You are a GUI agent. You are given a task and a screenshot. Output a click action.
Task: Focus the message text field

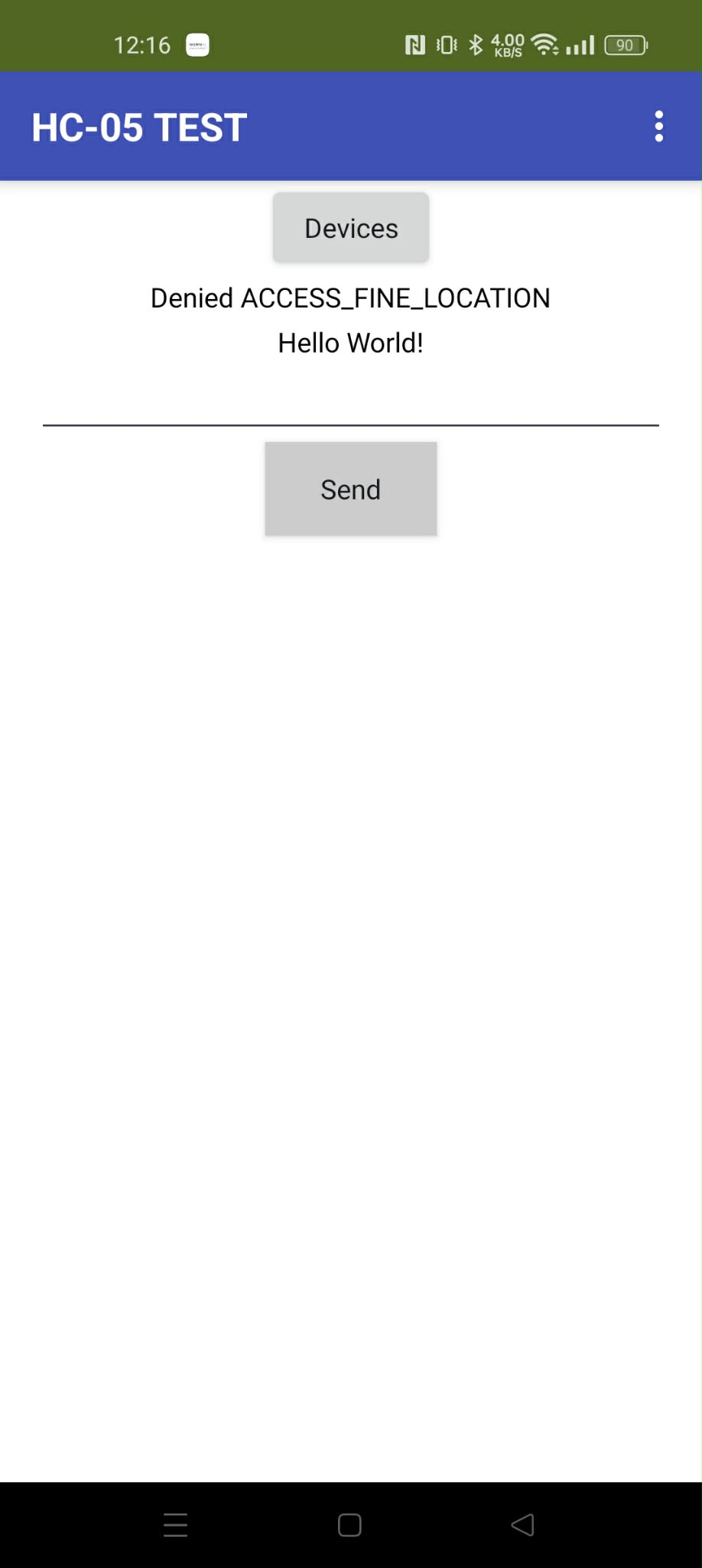click(351, 402)
